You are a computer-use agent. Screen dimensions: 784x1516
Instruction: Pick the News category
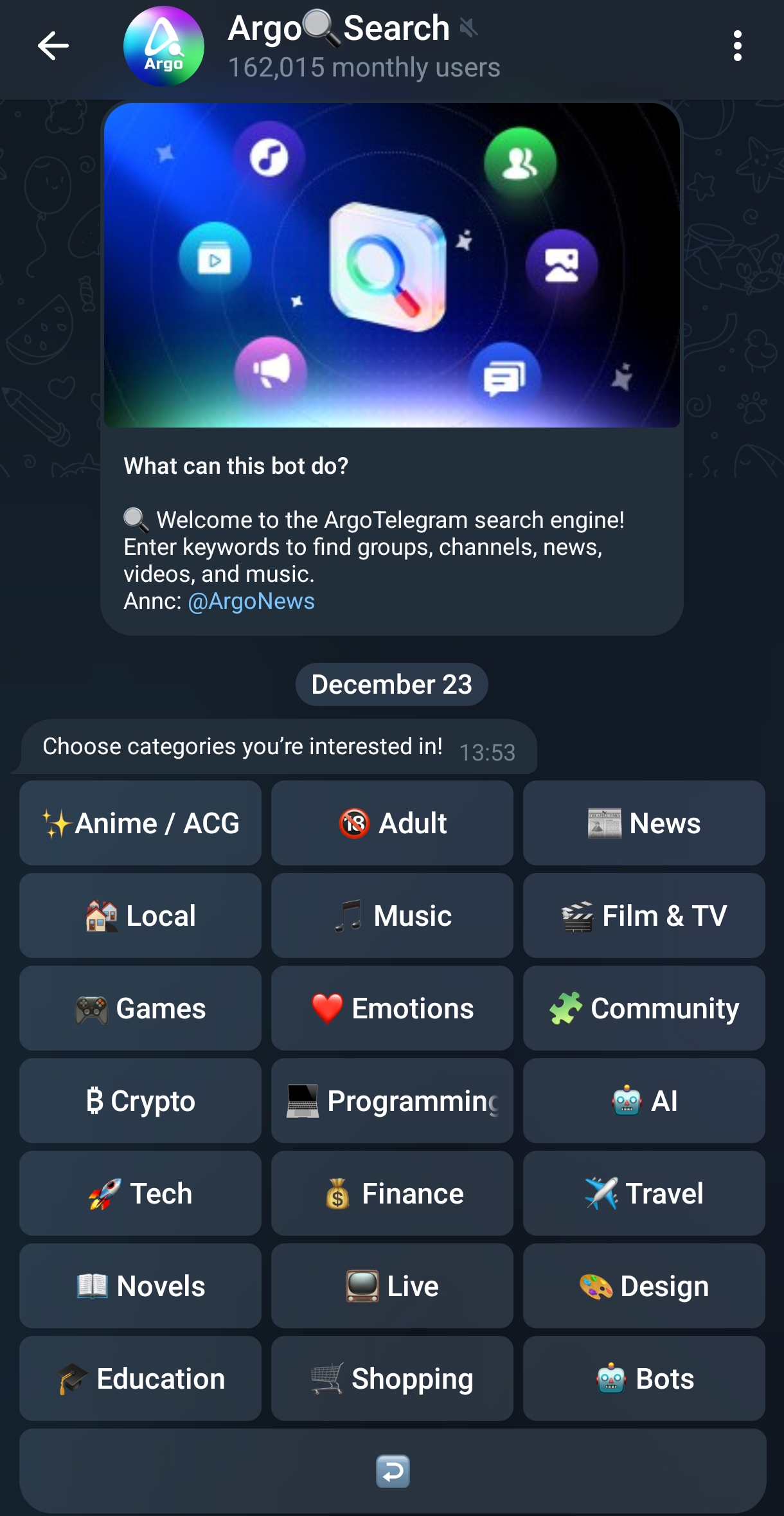[643, 823]
